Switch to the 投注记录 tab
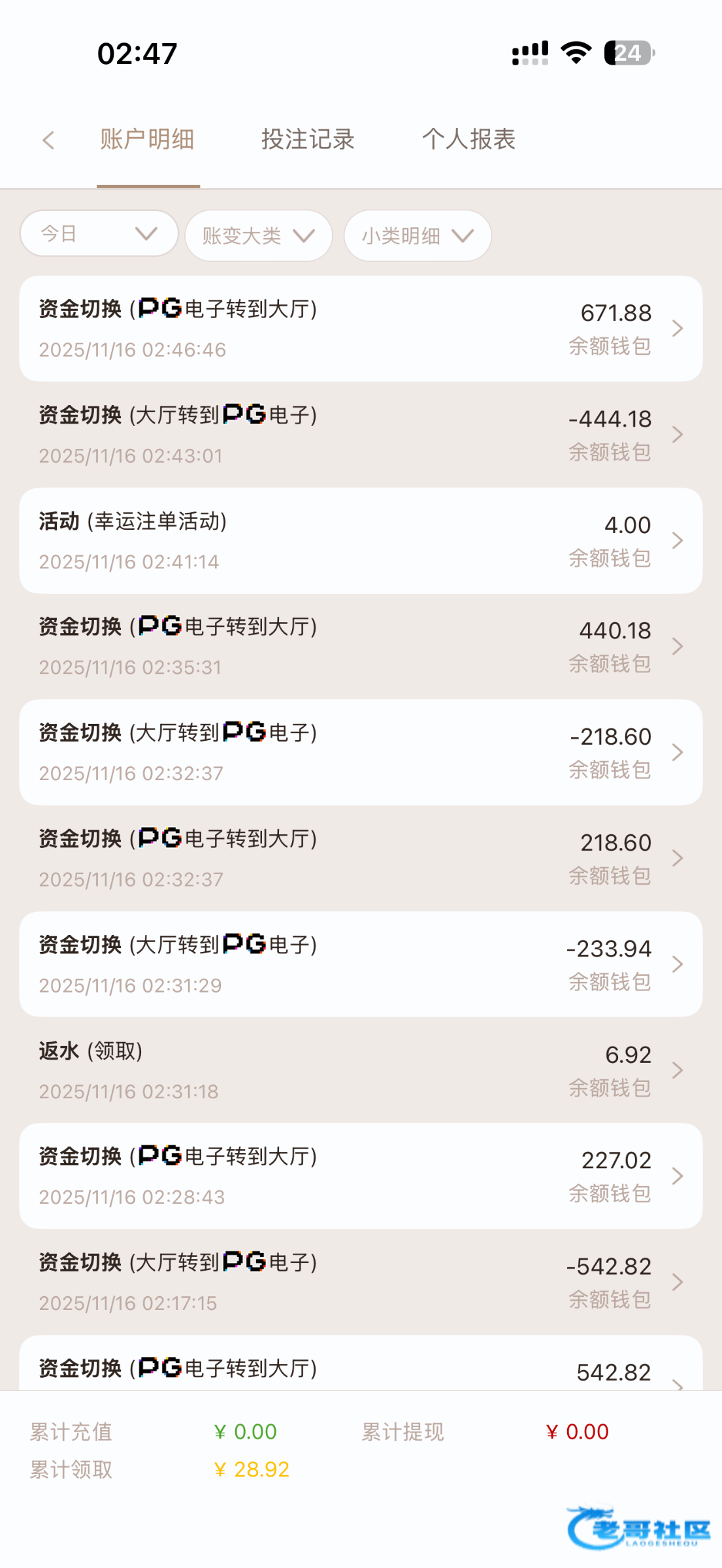 [x=308, y=140]
